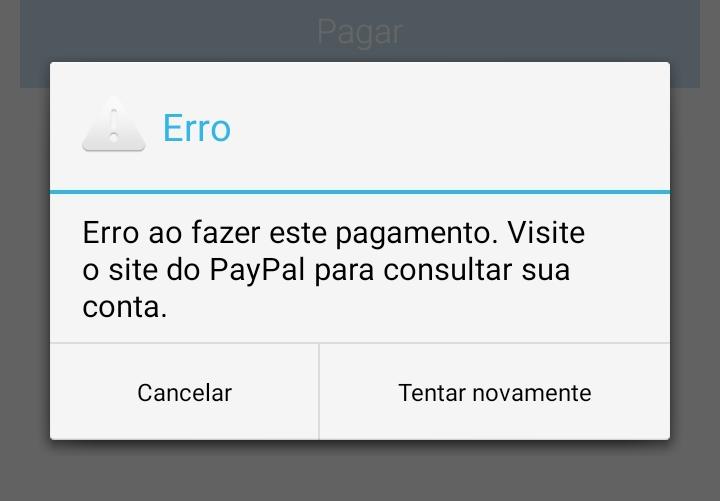Cancel the failed payment dialog
720x501 pixels.
(x=184, y=392)
